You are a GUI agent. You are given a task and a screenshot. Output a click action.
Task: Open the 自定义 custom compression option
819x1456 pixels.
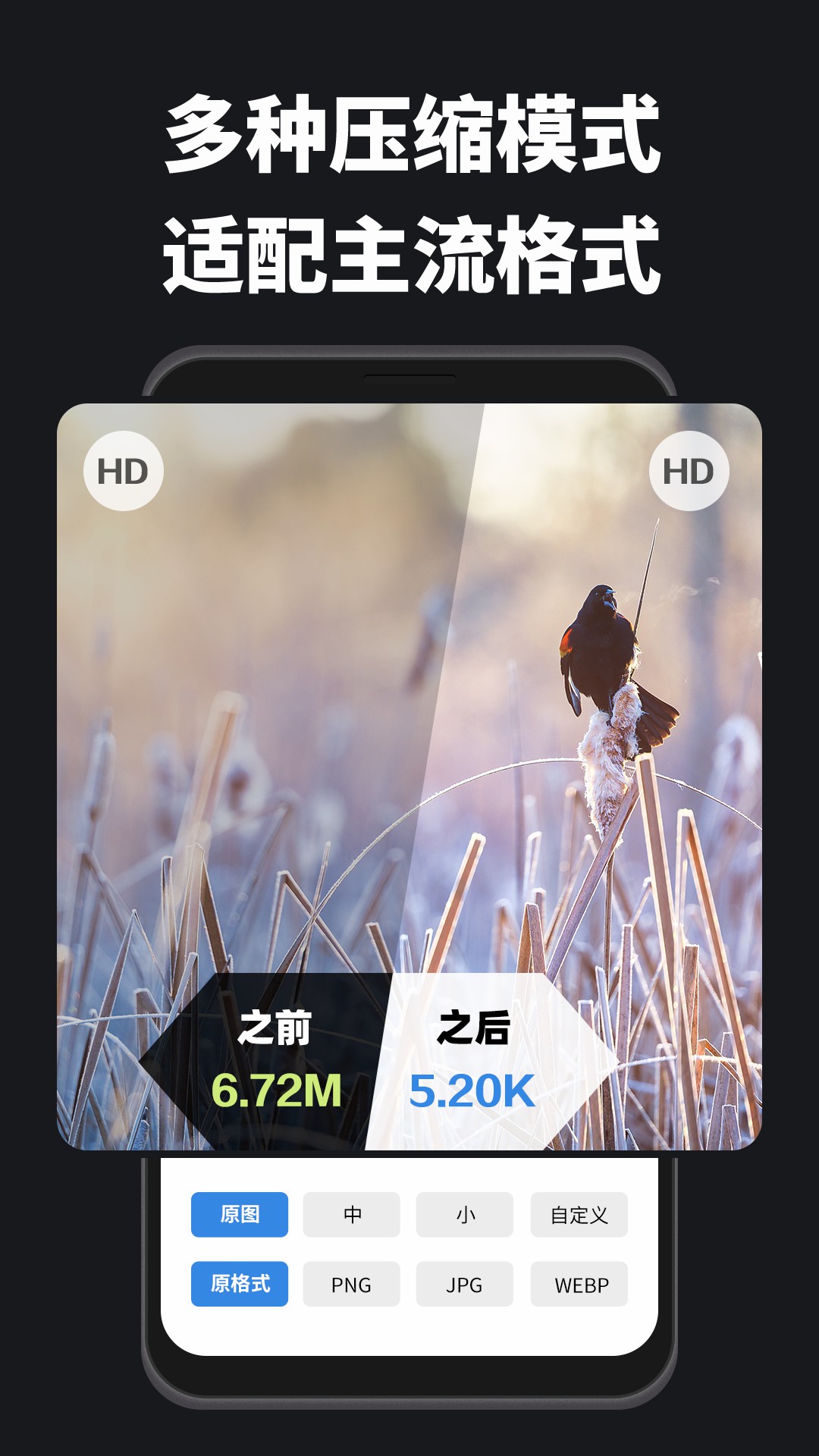(x=579, y=1214)
